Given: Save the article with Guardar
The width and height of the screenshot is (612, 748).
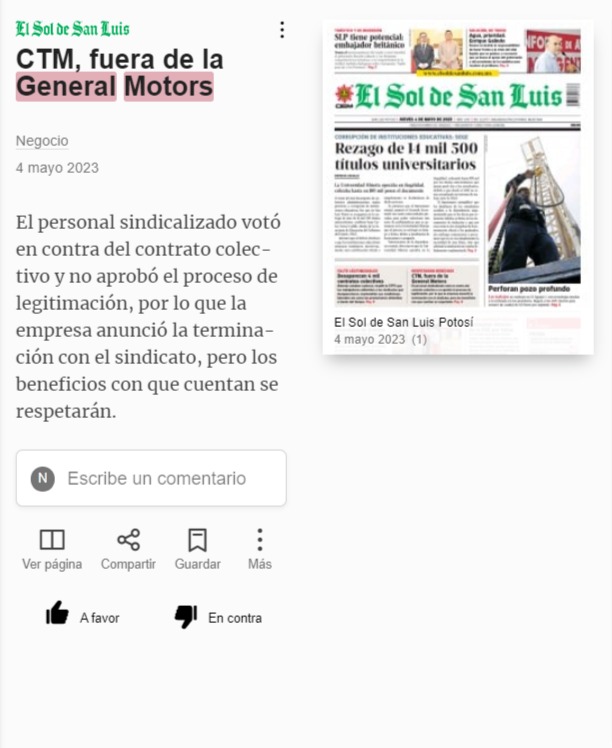Looking at the screenshot, I should coord(197,549).
